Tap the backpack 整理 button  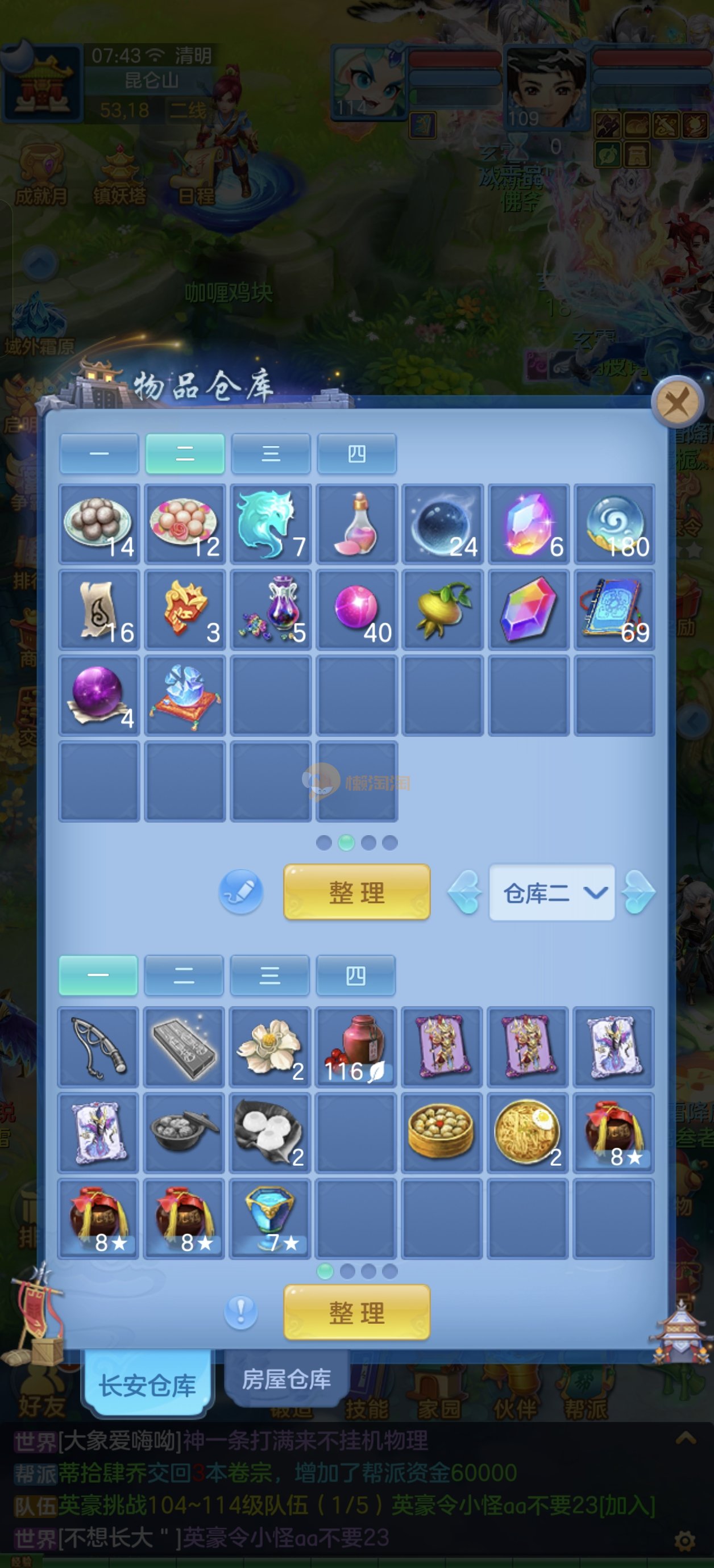pyautogui.click(x=356, y=1312)
